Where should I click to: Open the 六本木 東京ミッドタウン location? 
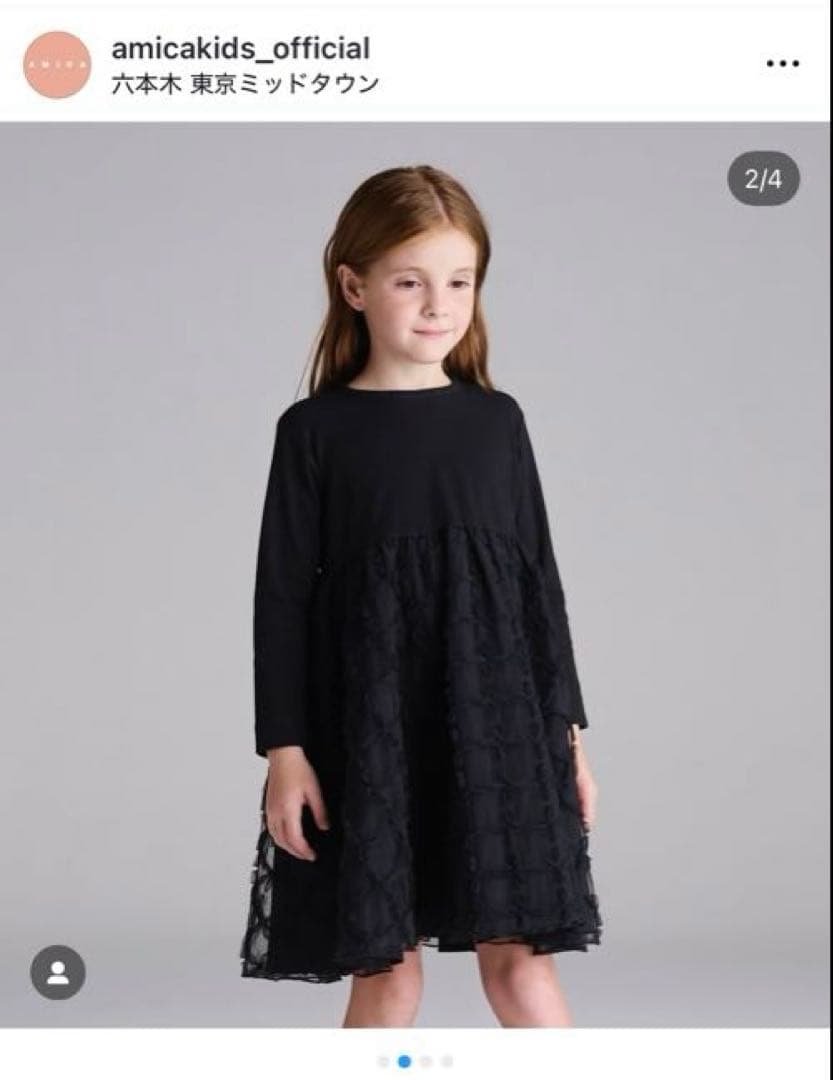[245, 83]
